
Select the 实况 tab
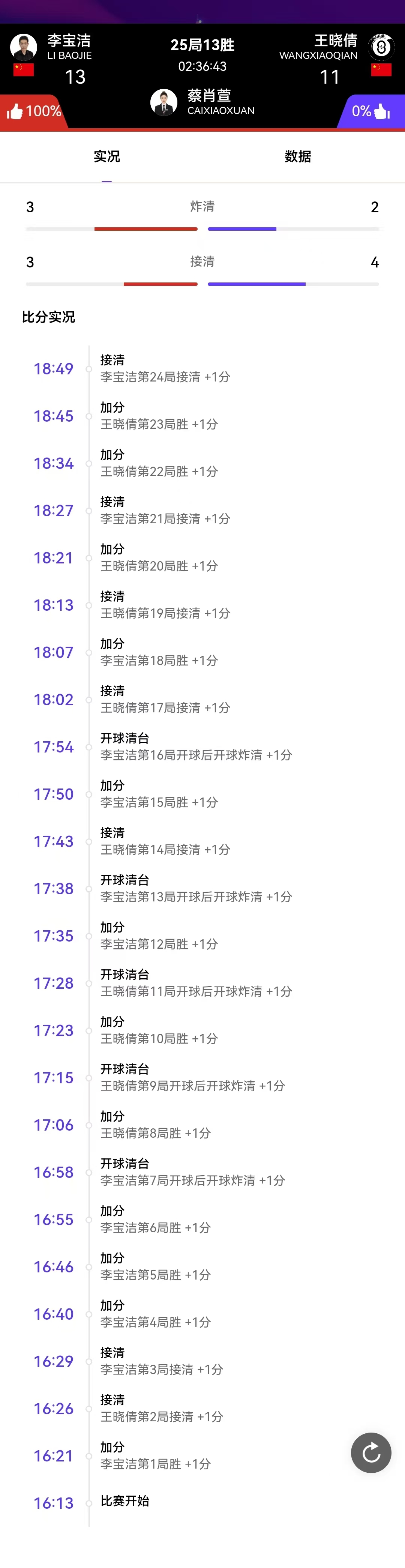point(106,157)
